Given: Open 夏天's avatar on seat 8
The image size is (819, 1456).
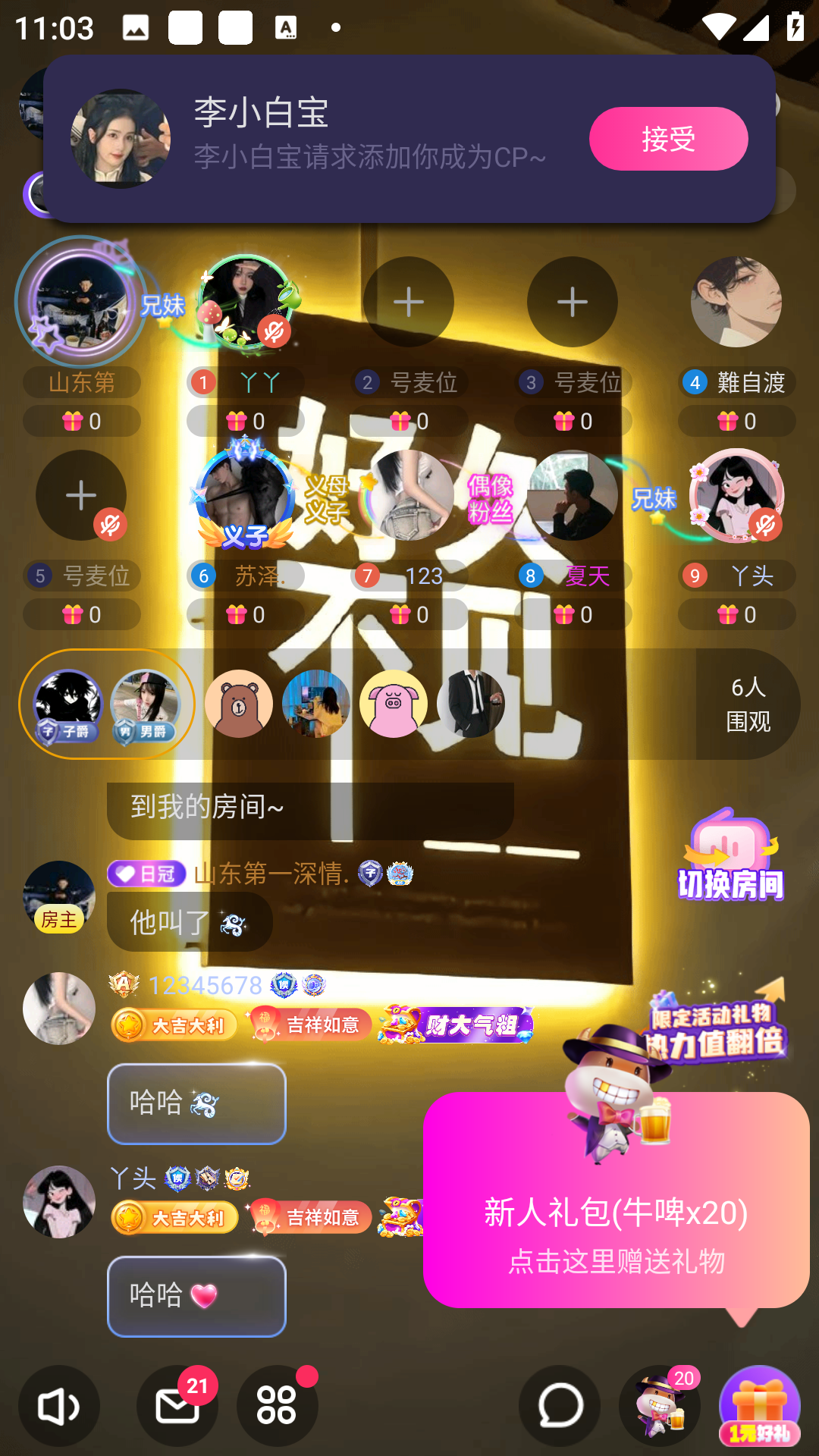Looking at the screenshot, I should click(x=572, y=495).
